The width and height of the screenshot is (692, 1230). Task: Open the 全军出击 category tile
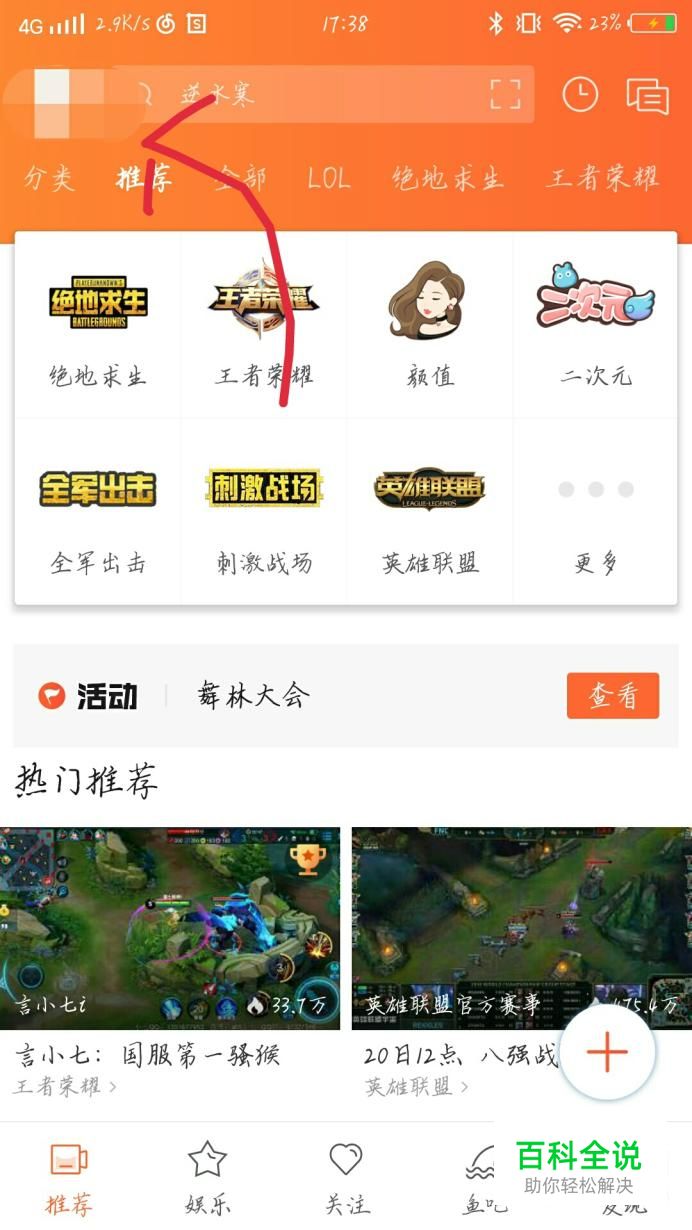coord(98,511)
